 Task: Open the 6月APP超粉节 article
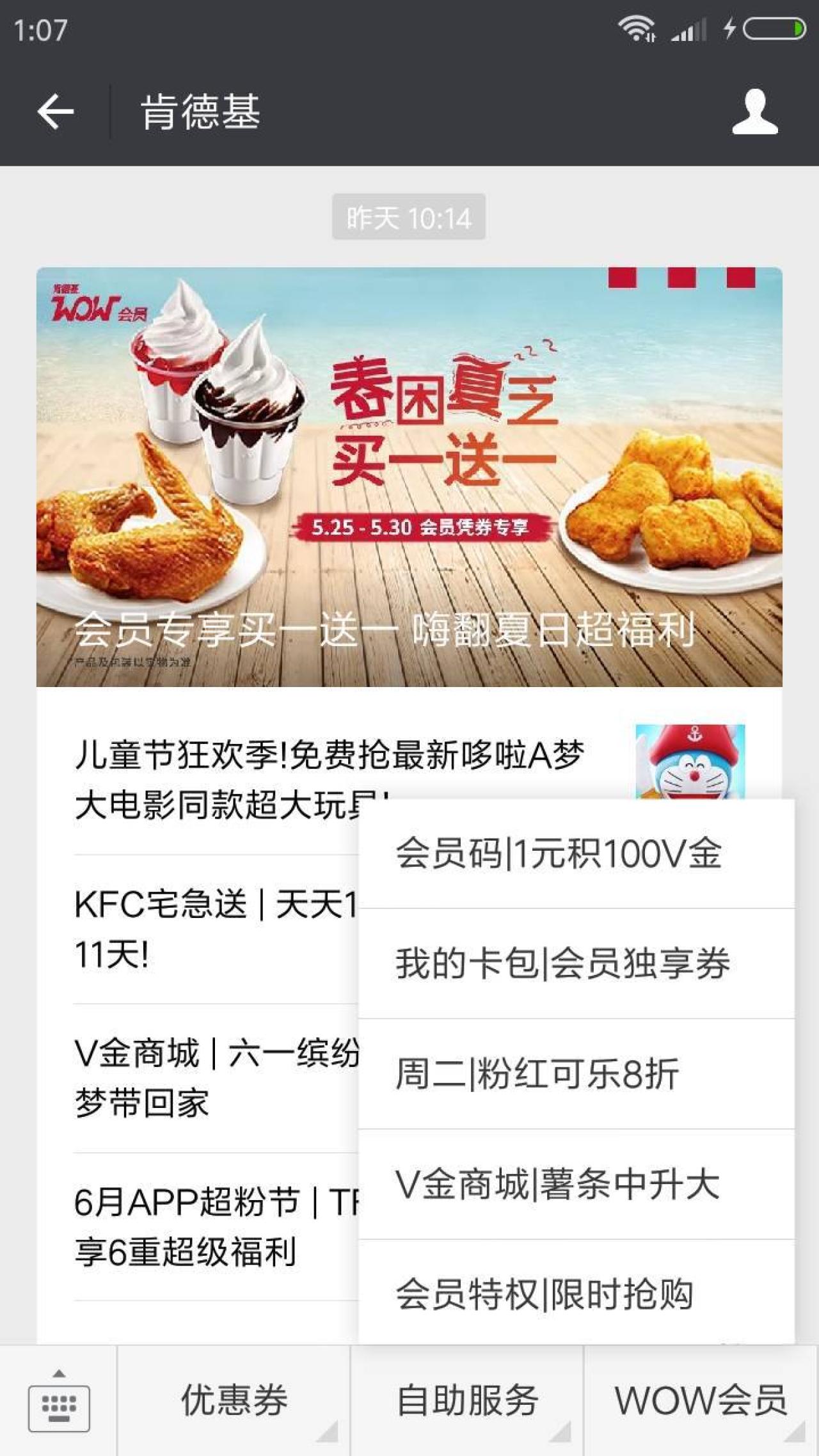pyautogui.click(x=214, y=1227)
